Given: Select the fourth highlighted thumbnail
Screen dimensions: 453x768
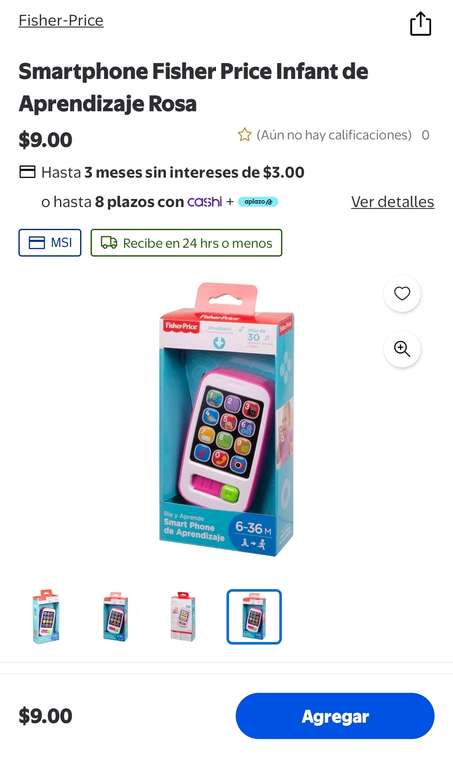Looking at the screenshot, I should coord(254,616).
